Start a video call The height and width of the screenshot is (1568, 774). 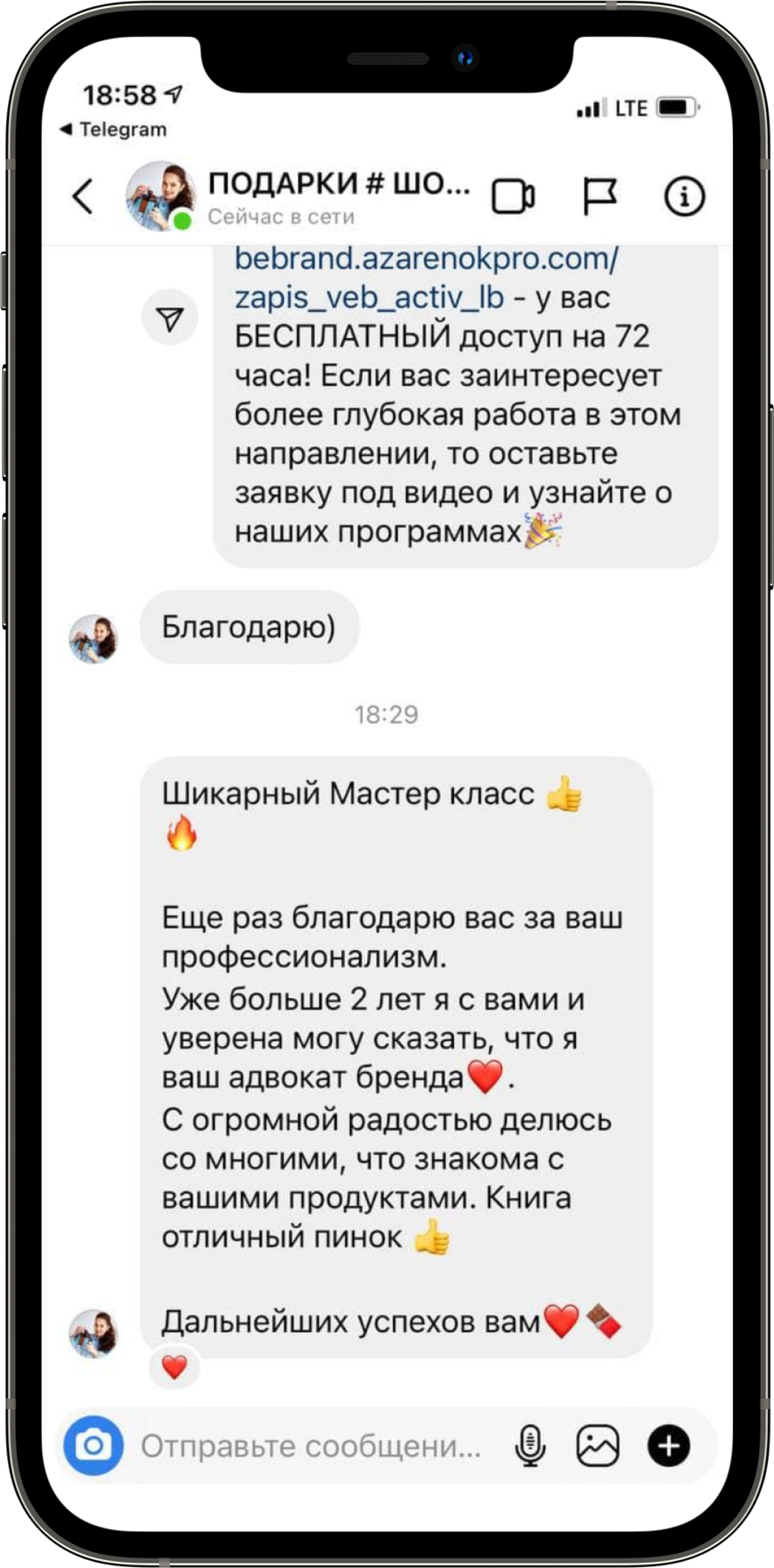(512, 197)
